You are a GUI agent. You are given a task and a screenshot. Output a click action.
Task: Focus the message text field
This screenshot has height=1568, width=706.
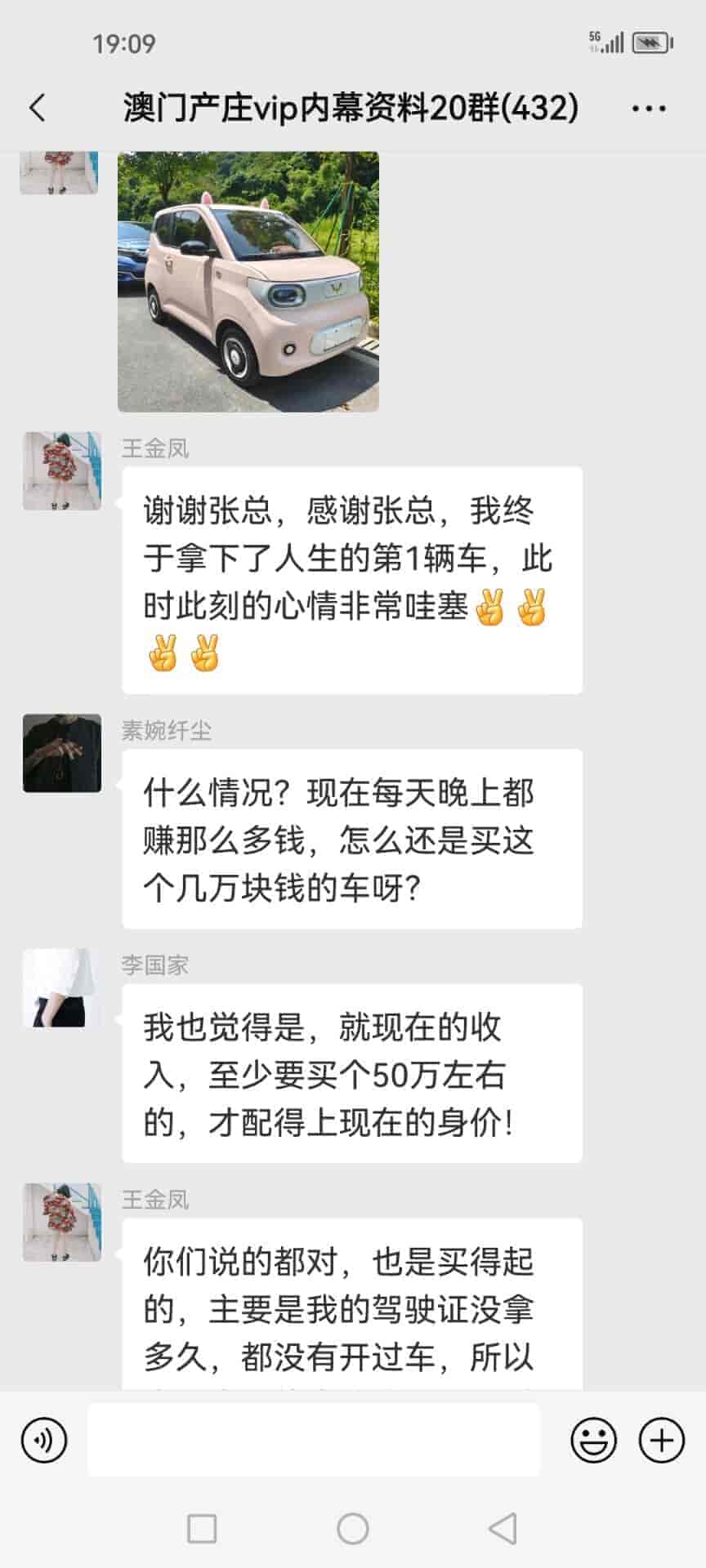[314, 1440]
